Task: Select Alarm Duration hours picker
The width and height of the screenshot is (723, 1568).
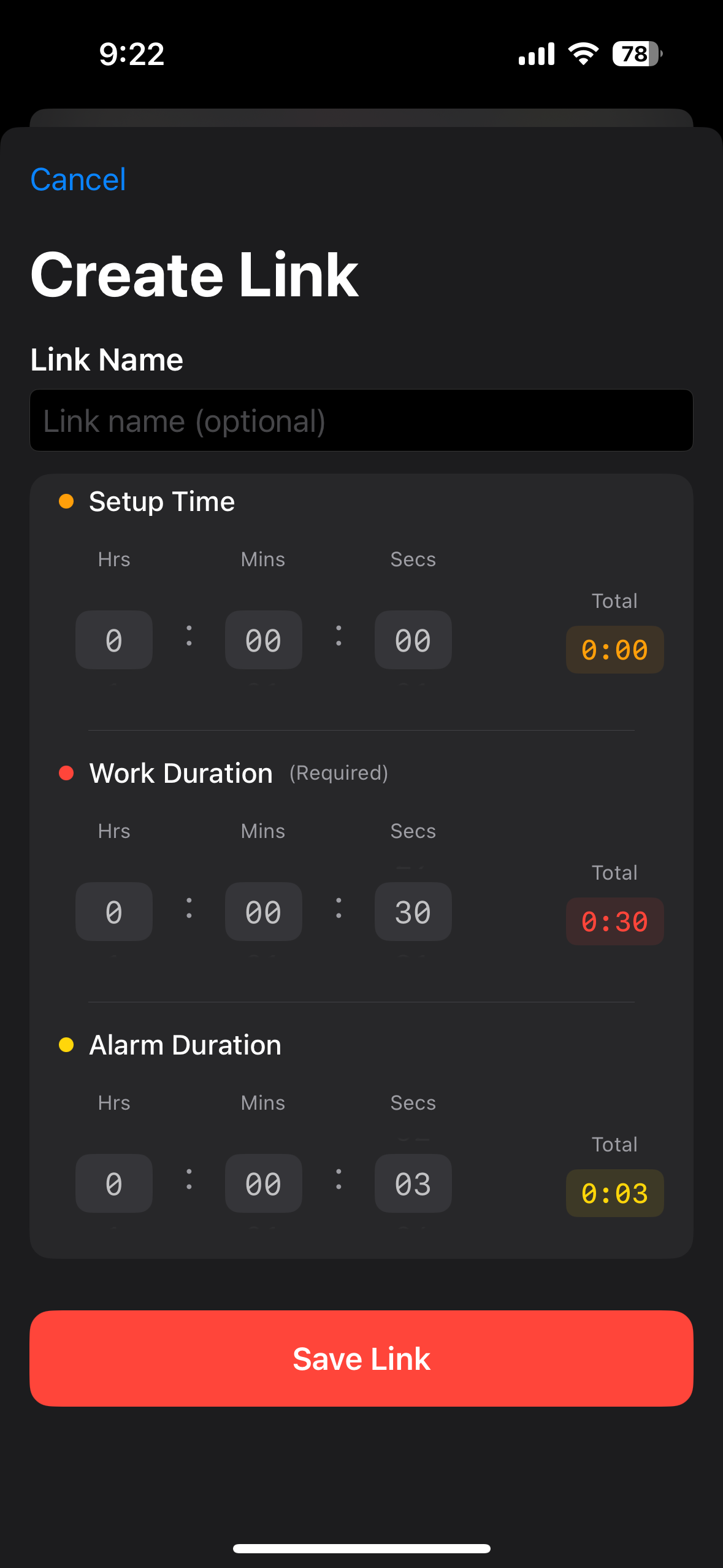Action: point(114,1183)
